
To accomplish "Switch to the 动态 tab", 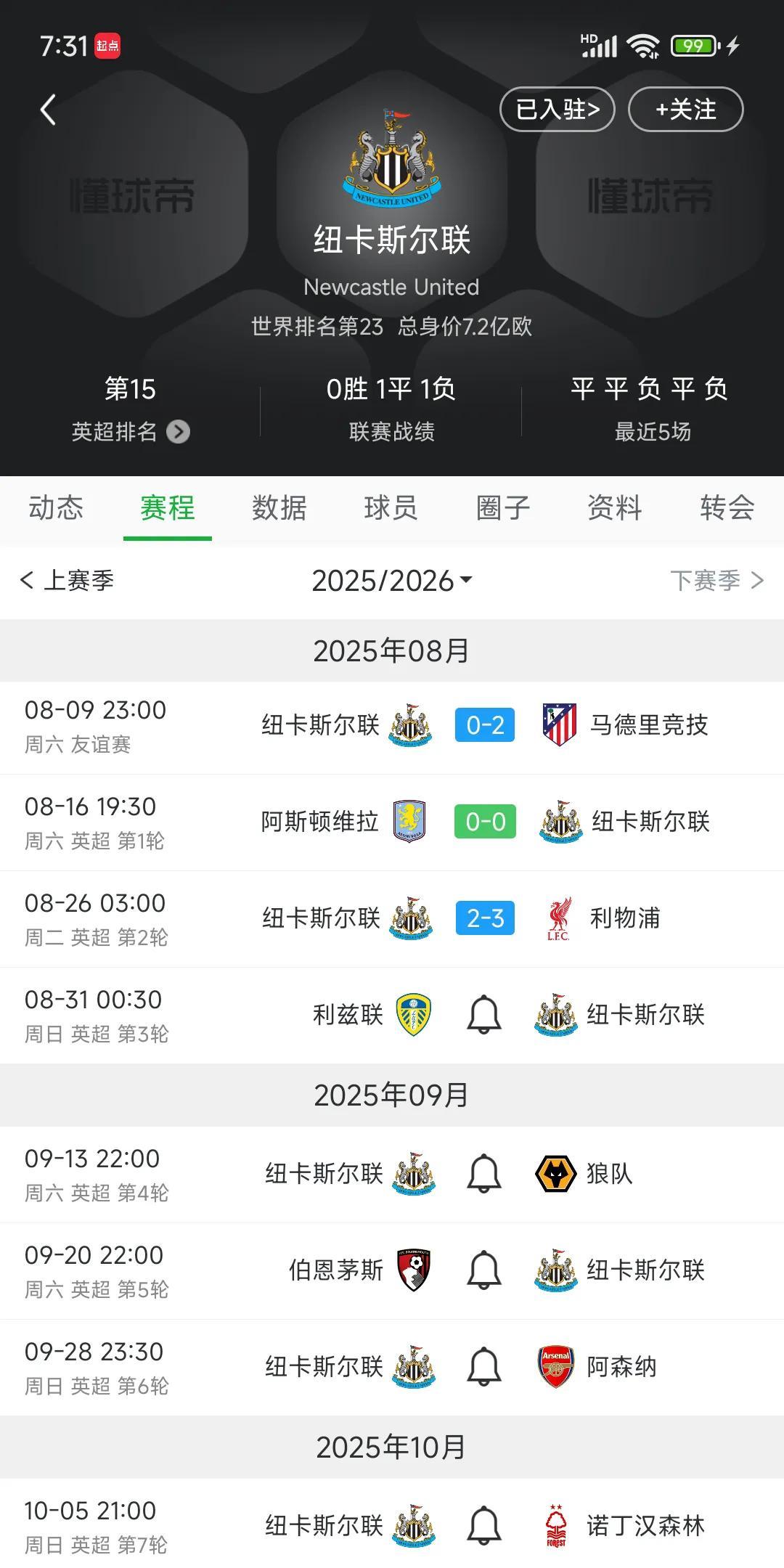I will pyautogui.click(x=56, y=507).
